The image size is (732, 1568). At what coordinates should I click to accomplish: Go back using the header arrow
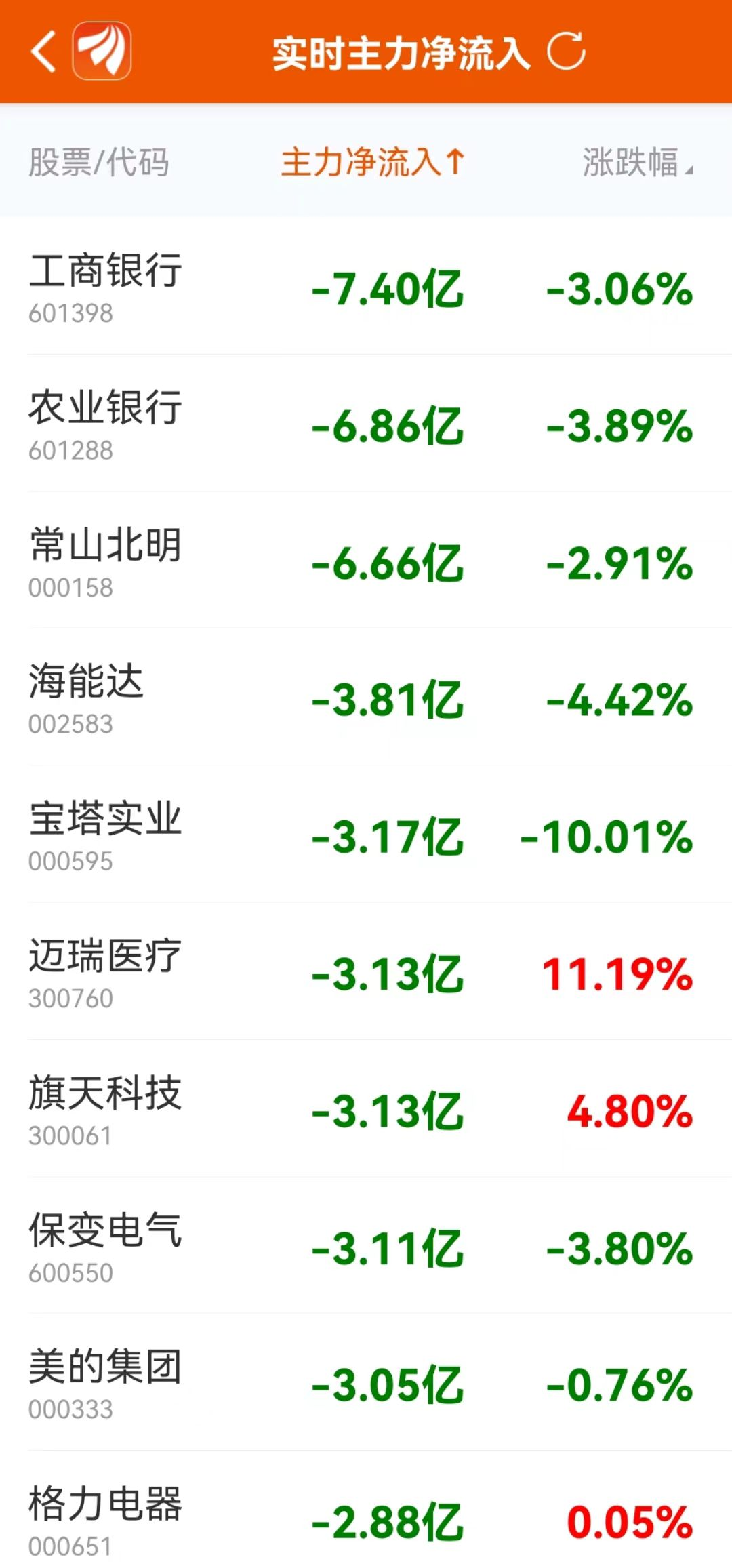tap(43, 52)
